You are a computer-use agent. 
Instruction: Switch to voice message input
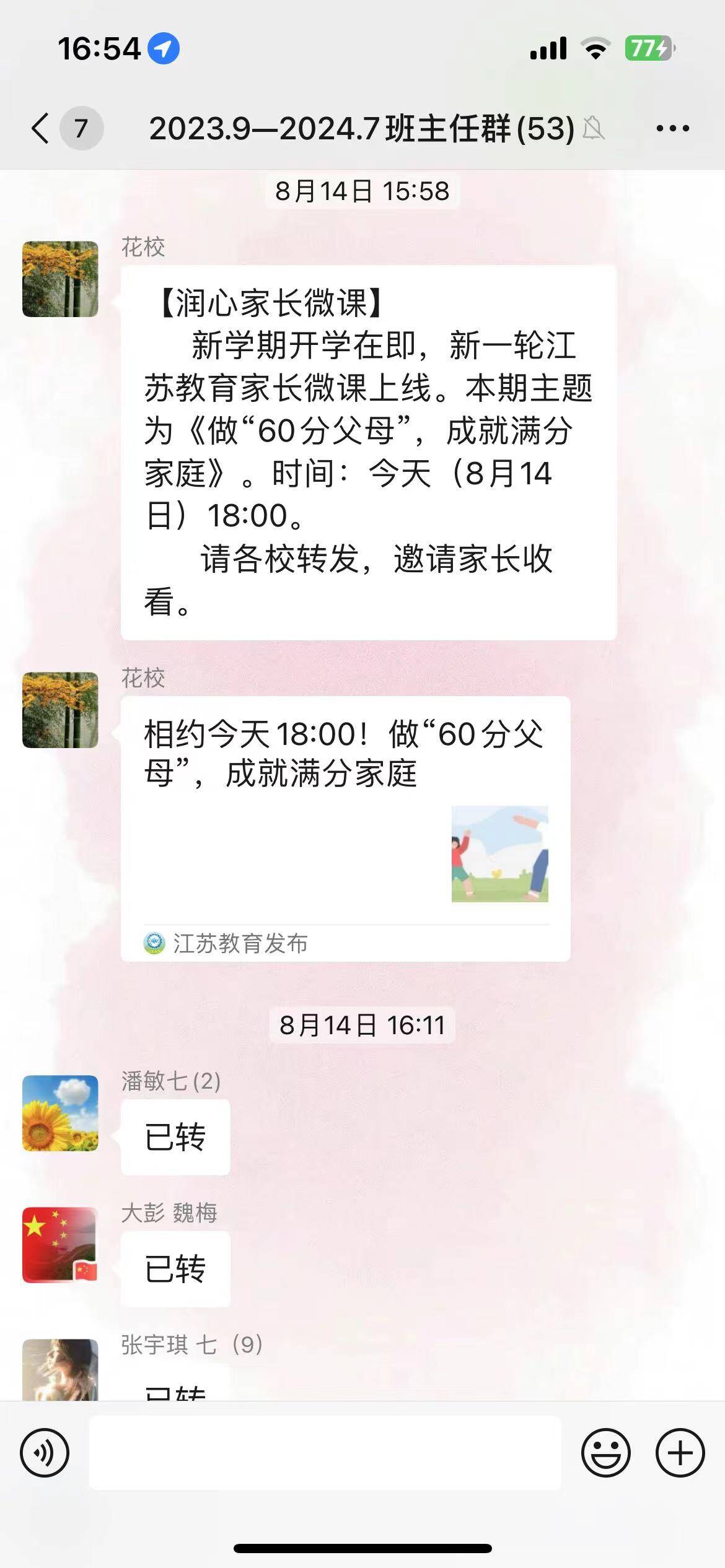pos(45,1453)
